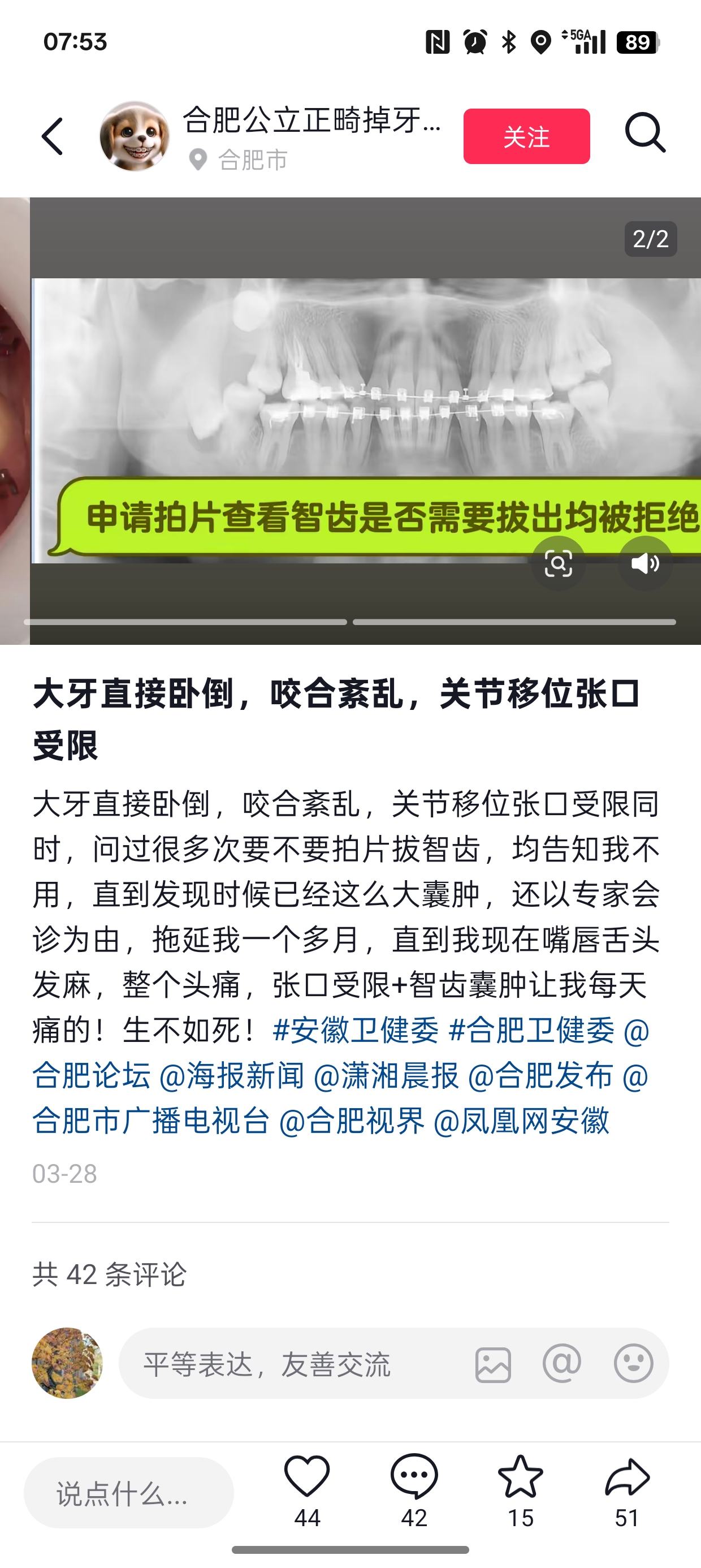The width and height of the screenshot is (701, 1568).
Task: Like this post with the heart
Action: [x=306, y=1477]
